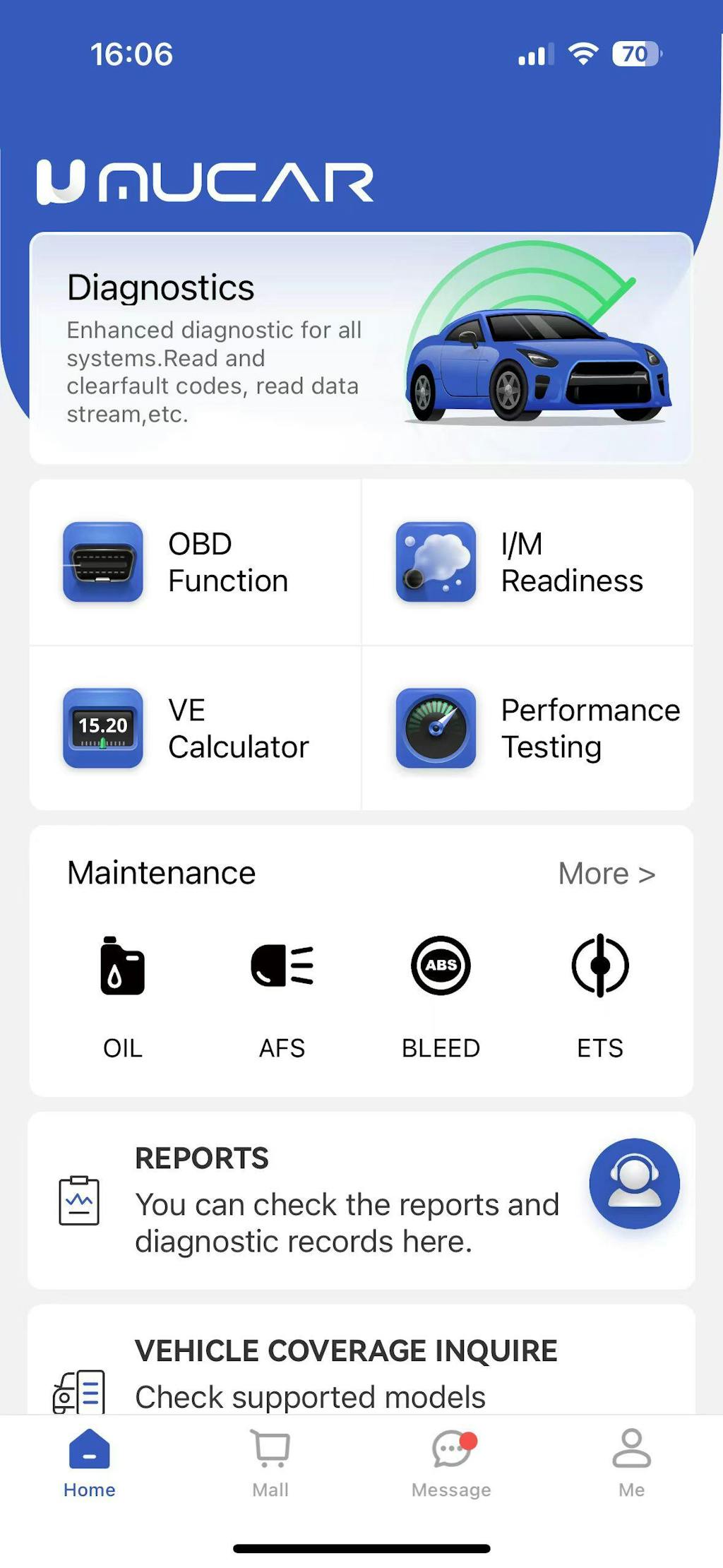Viewport: 723px width, 1568px height.
Task: Switch to the Me tab
Action: 631,1462
